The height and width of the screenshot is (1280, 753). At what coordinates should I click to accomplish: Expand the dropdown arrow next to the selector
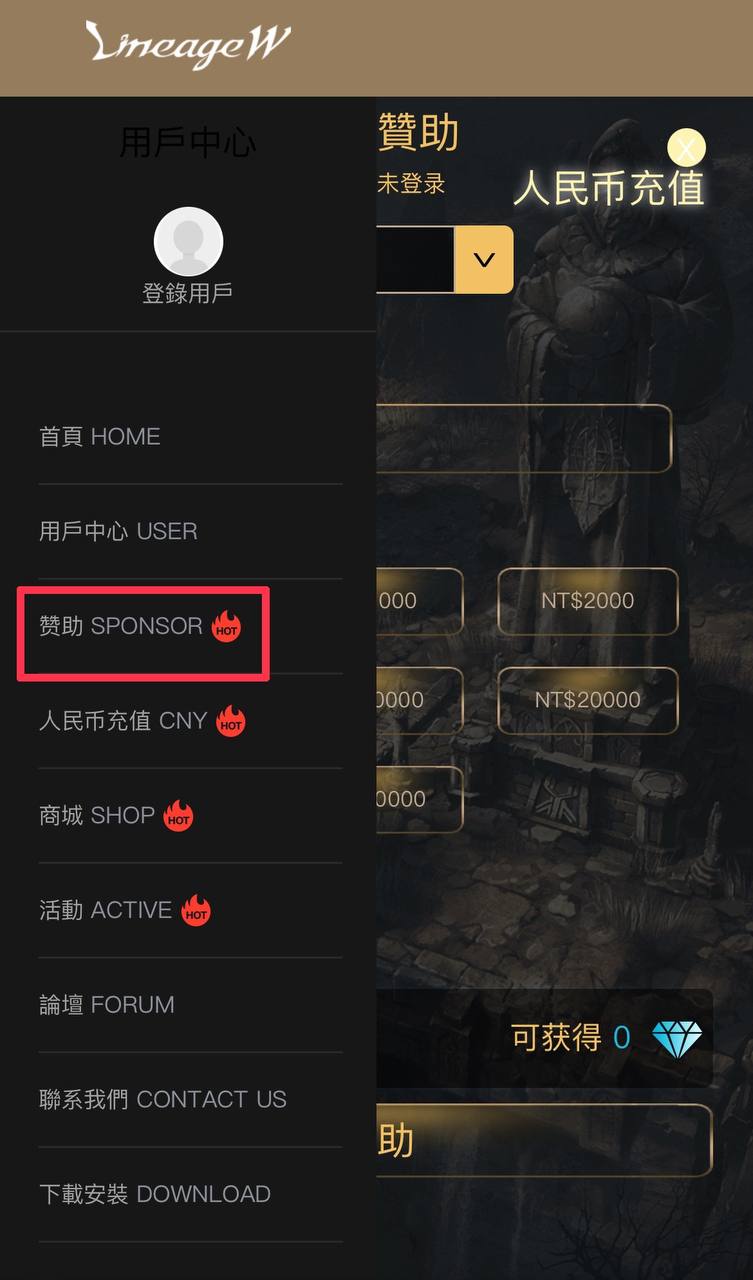click(484, 260)
